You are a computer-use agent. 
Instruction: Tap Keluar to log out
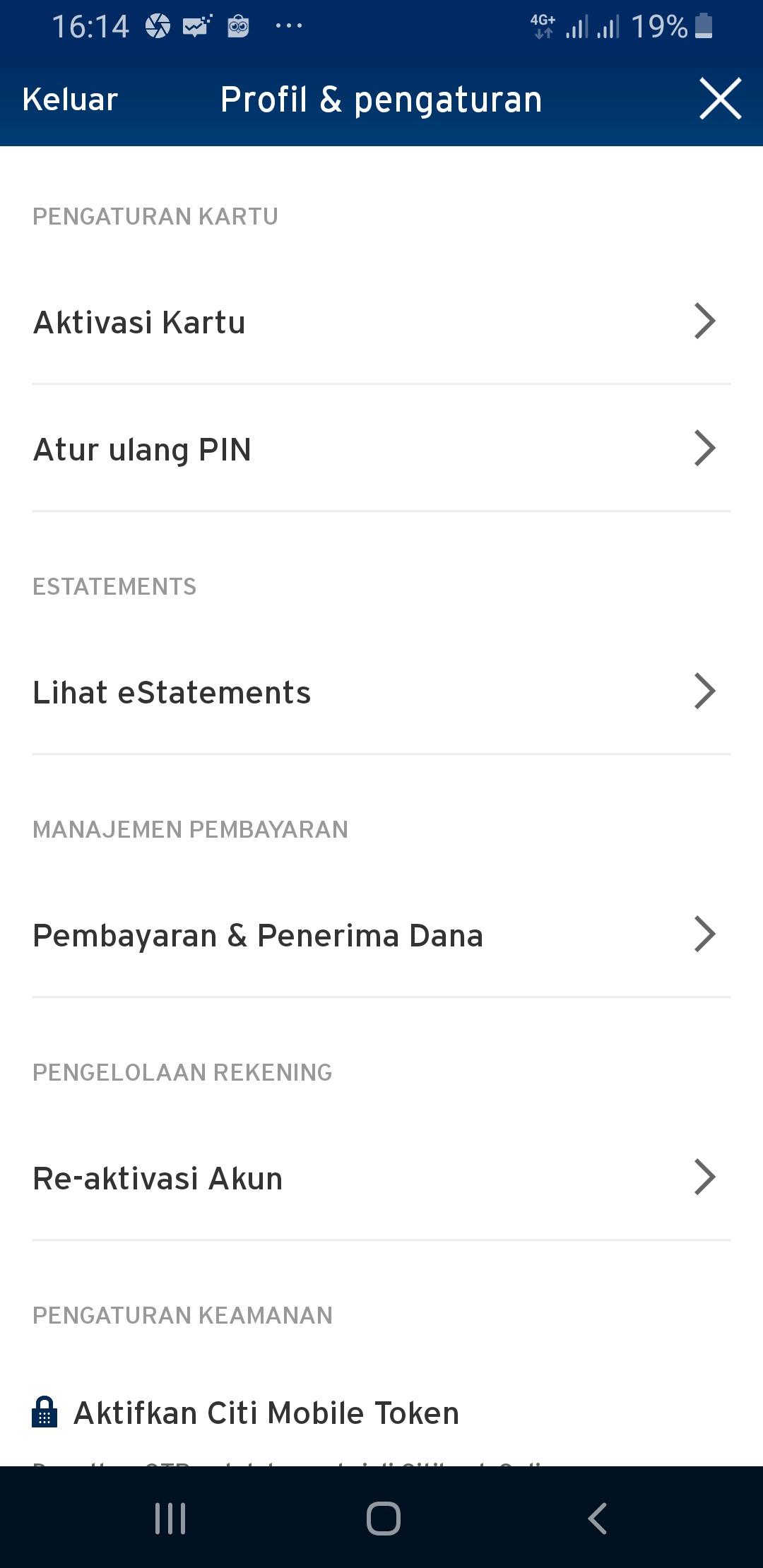click(x=70, y=100)
